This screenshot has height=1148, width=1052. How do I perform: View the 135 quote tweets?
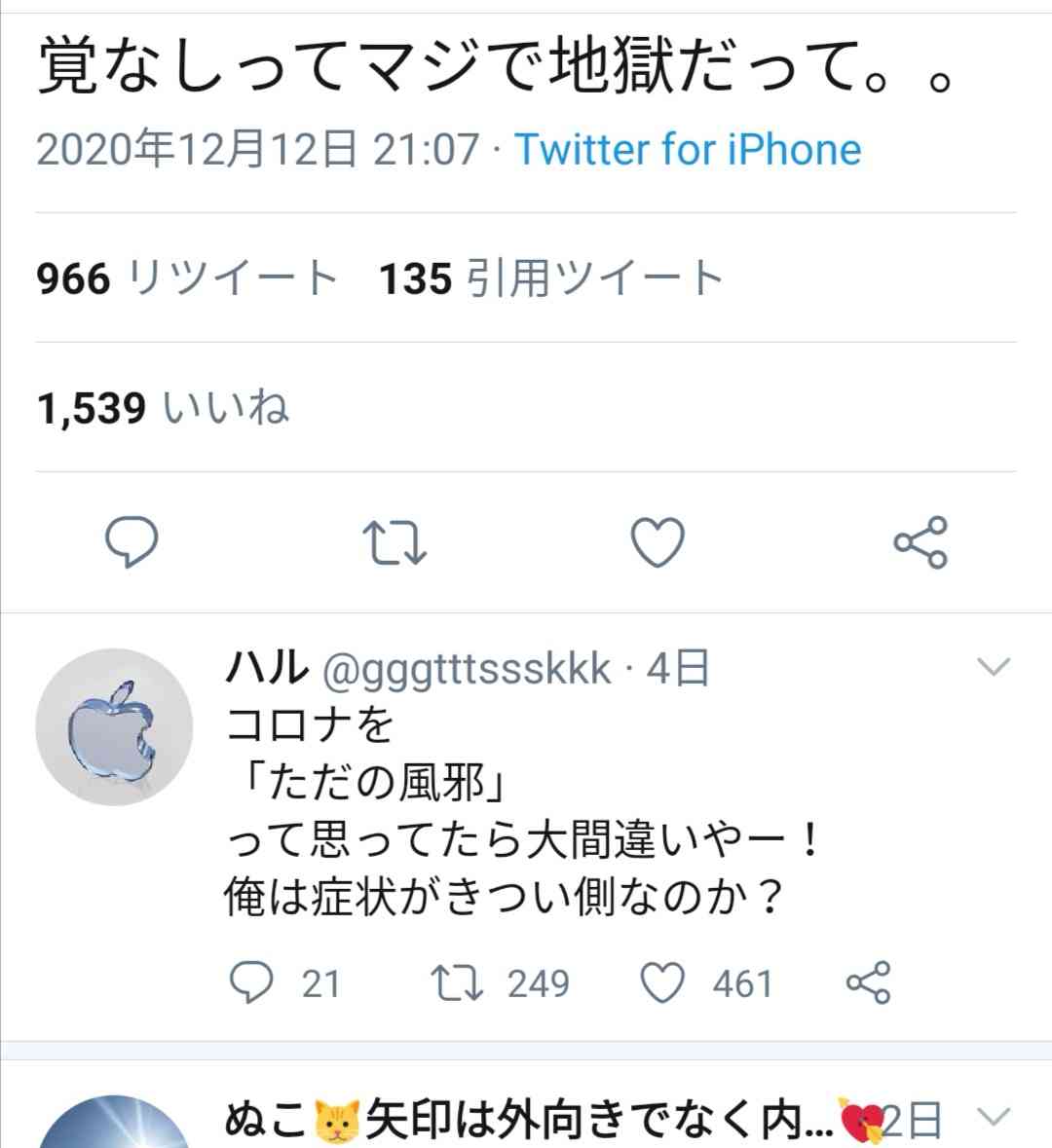point(551,278)
